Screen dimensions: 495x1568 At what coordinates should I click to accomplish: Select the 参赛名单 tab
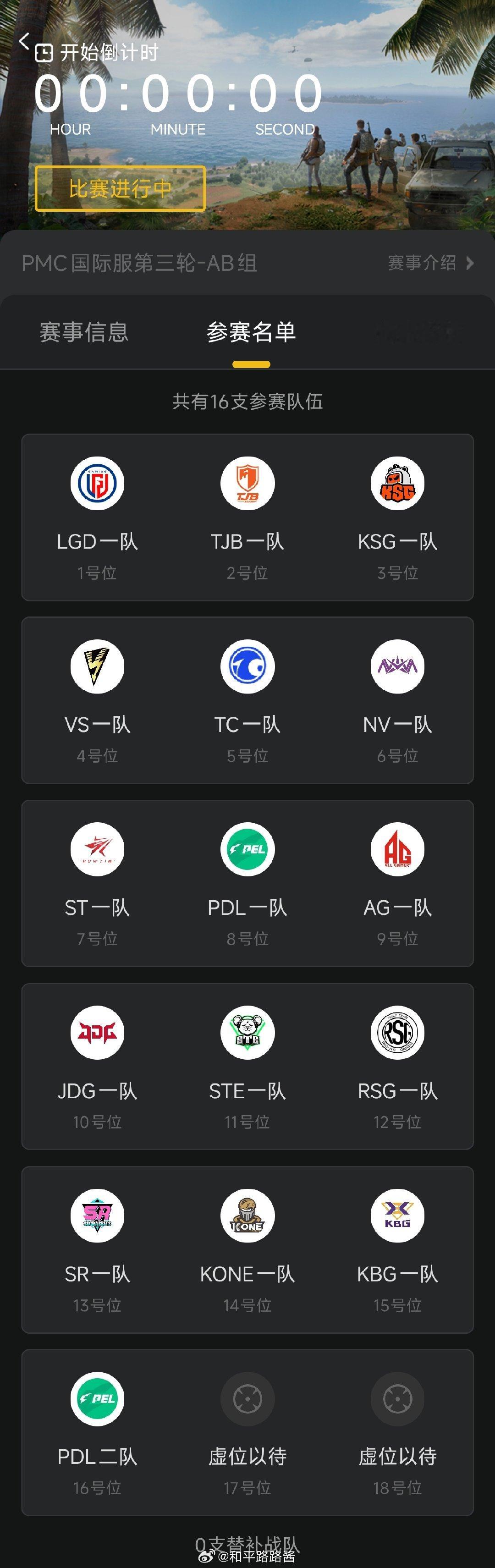point(251,332)
